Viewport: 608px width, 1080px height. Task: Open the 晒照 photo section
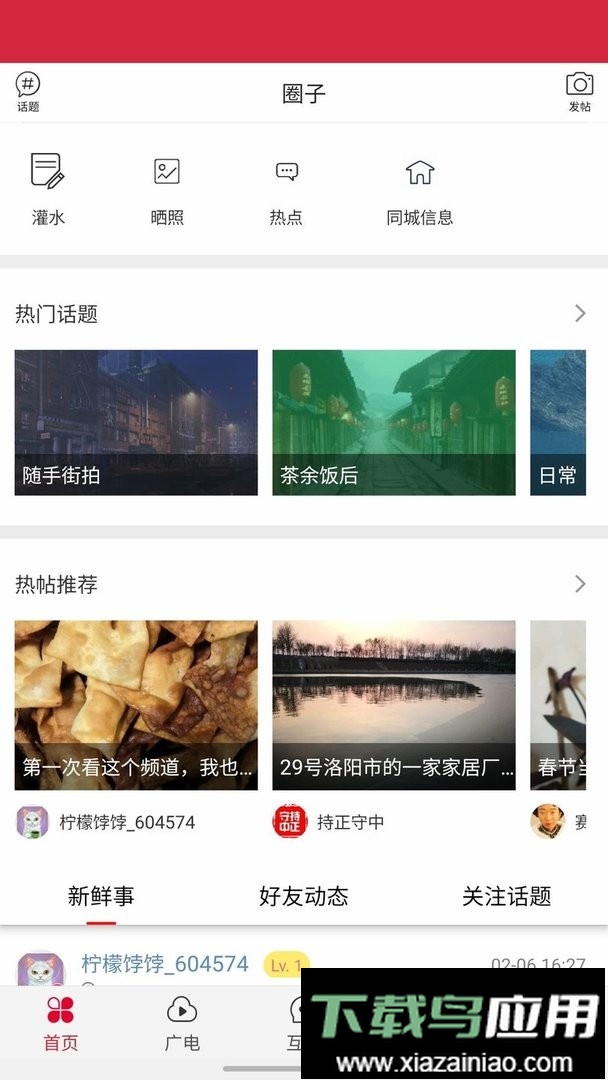pyautogui.click(x=167, y=188)
